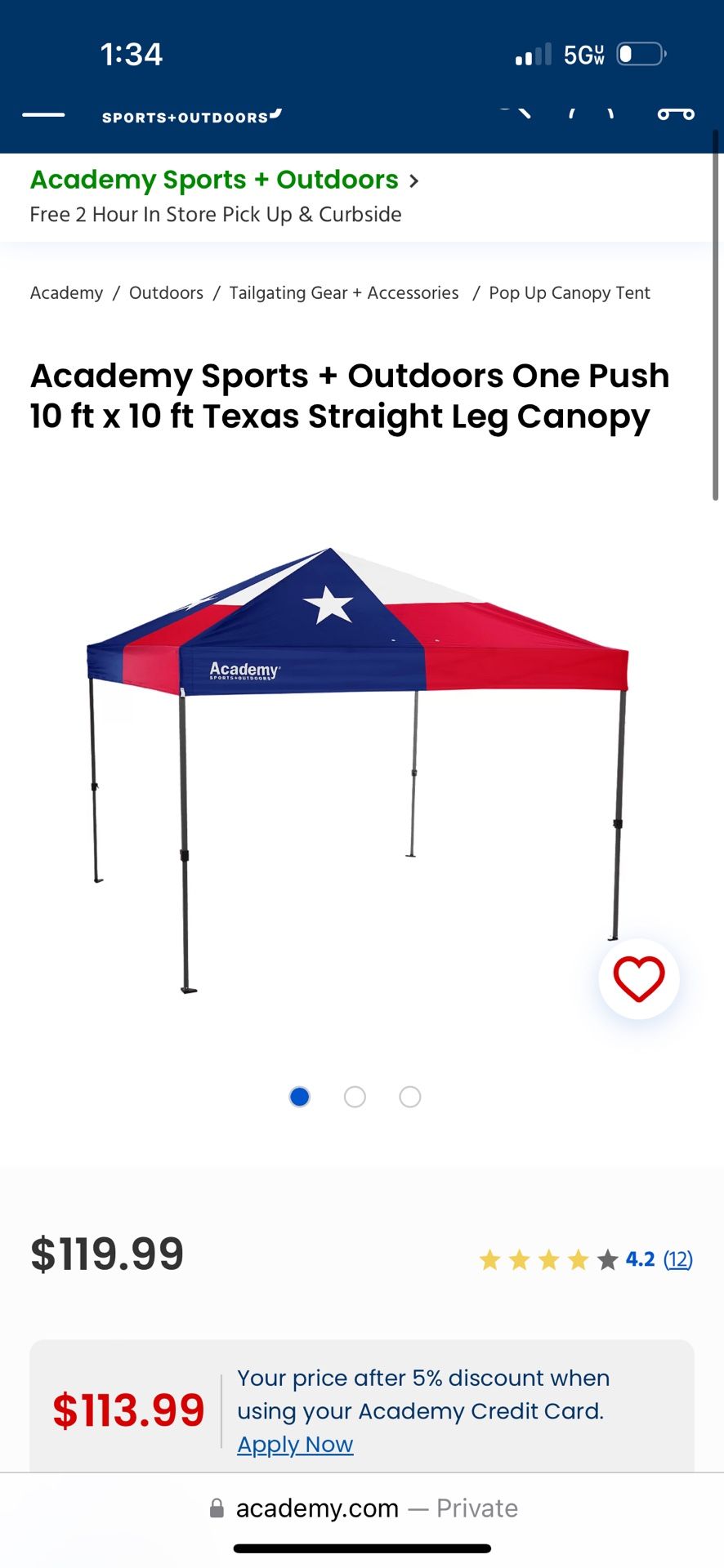This screenshot has width=724, height=1568.
Task: Tap the heart to save the canopy
Action: pyautogui.click(x=639, y=978)
